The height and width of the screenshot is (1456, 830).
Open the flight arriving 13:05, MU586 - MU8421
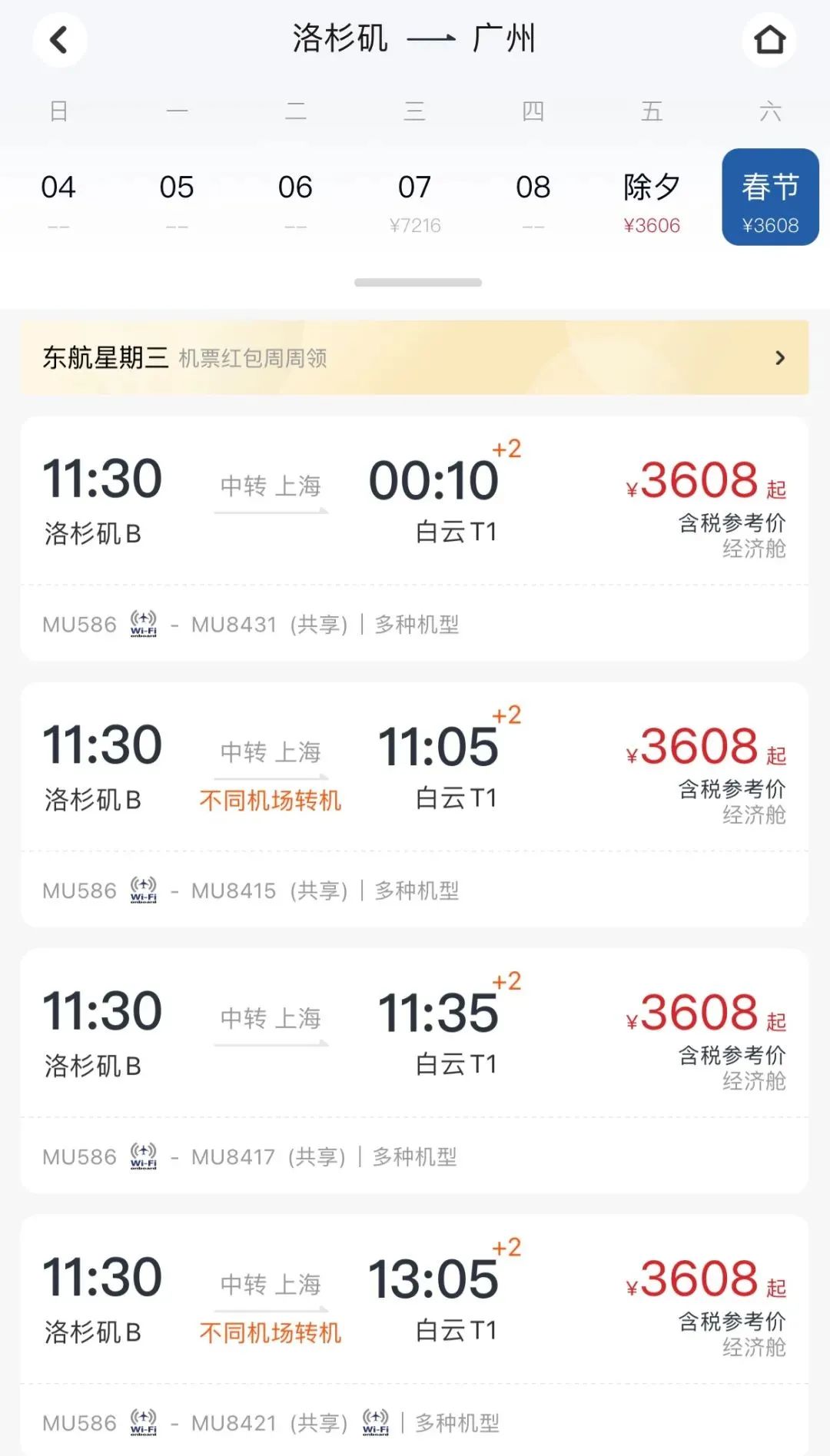pyautogui.click(x=415, y=1335)
